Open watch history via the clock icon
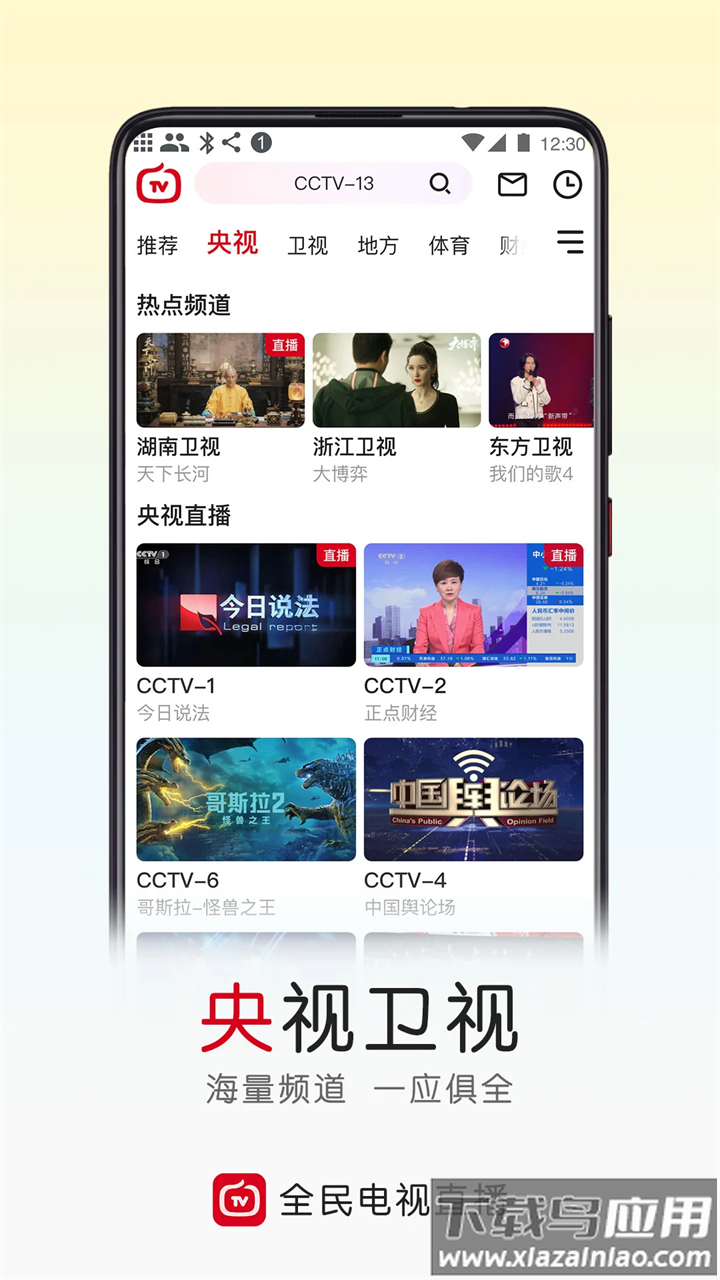The image size is (720, 1280). pyautogui.click(x=566, y=184)
